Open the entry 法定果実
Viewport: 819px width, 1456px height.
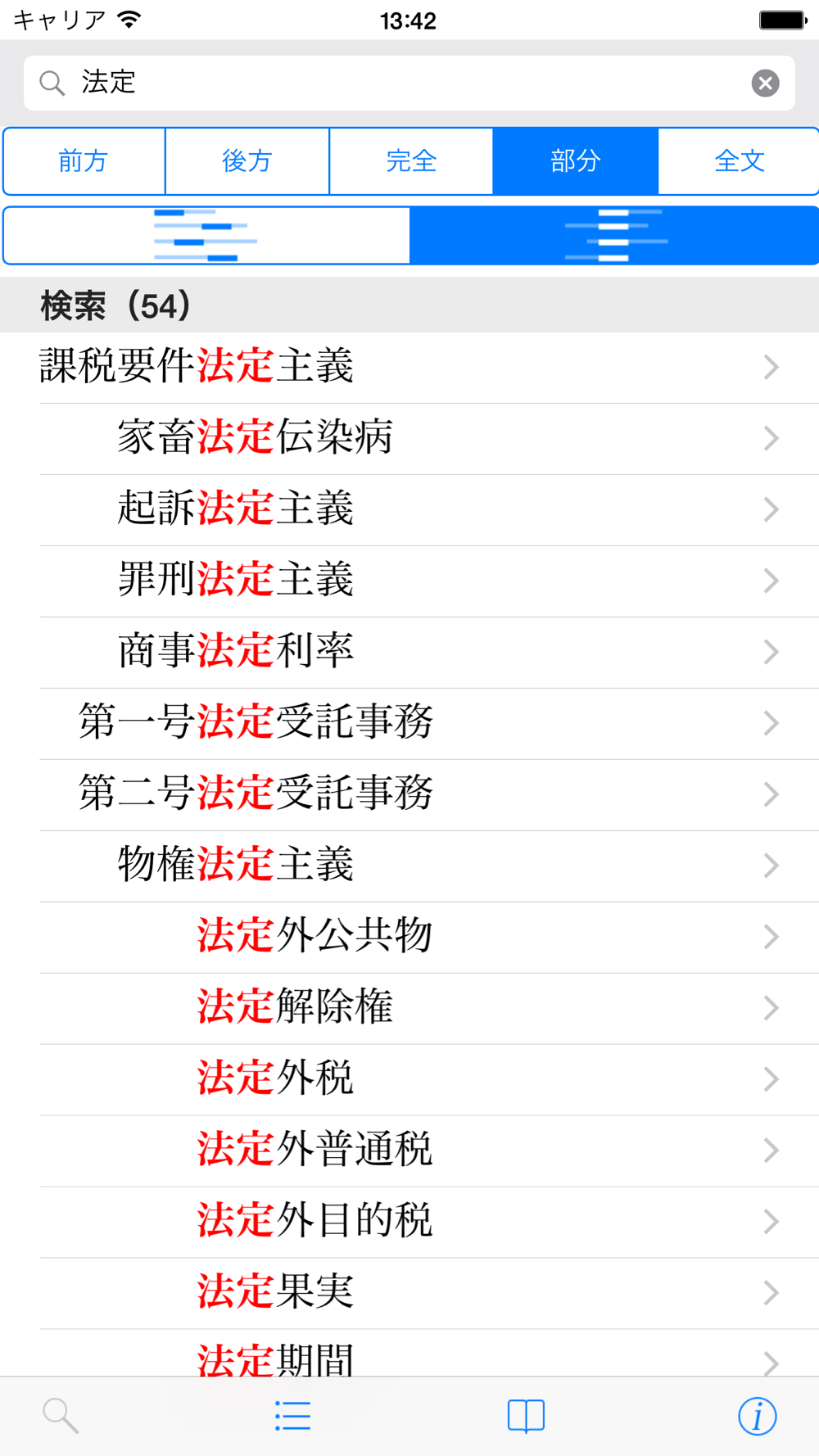coord(409,1293)
